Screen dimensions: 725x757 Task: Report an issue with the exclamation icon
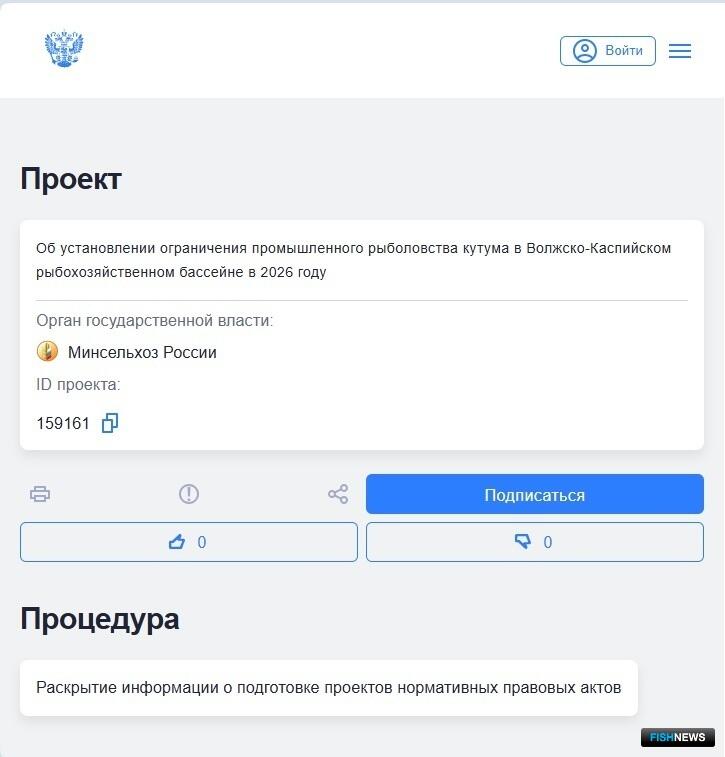[189, 494]
